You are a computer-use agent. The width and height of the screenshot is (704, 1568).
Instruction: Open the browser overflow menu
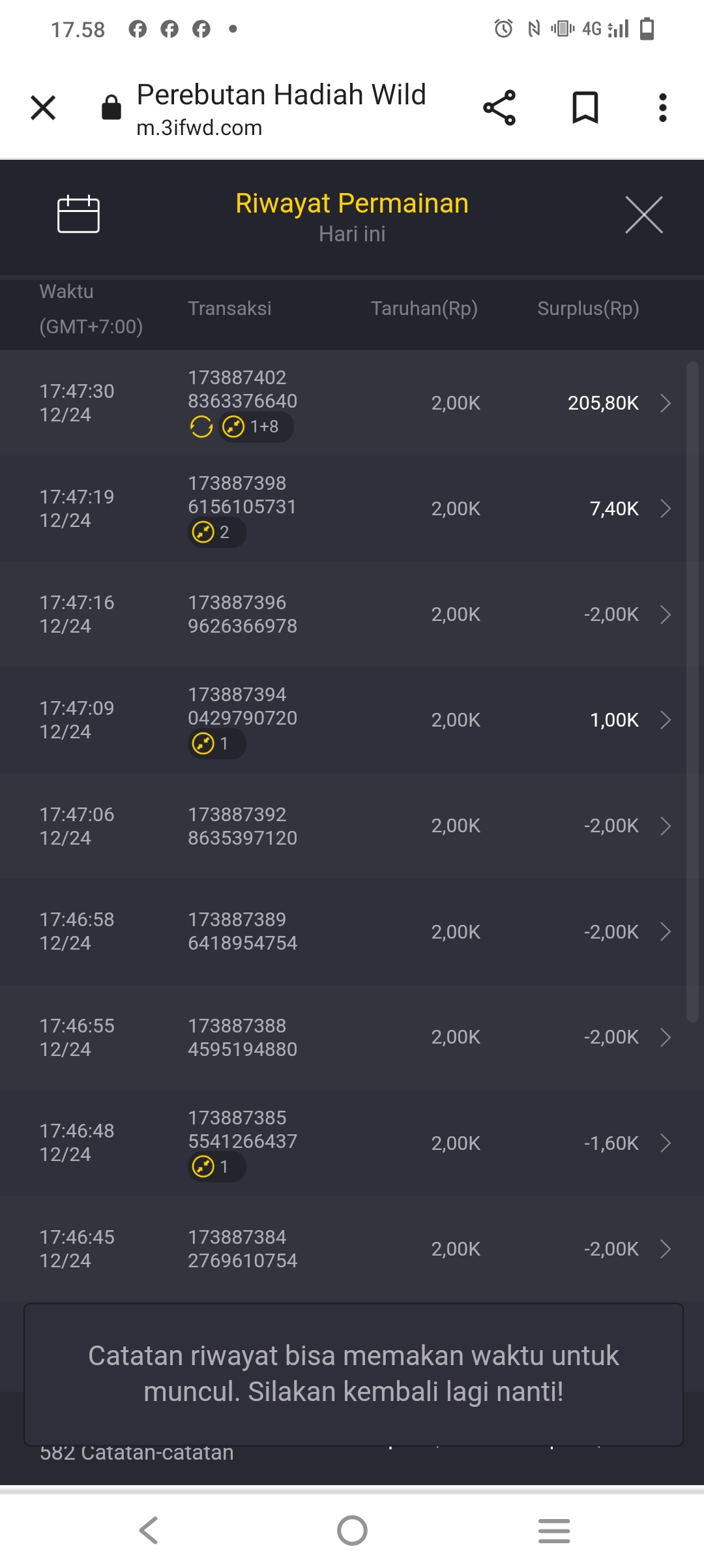pyautogui.click(x=662, y=108)
